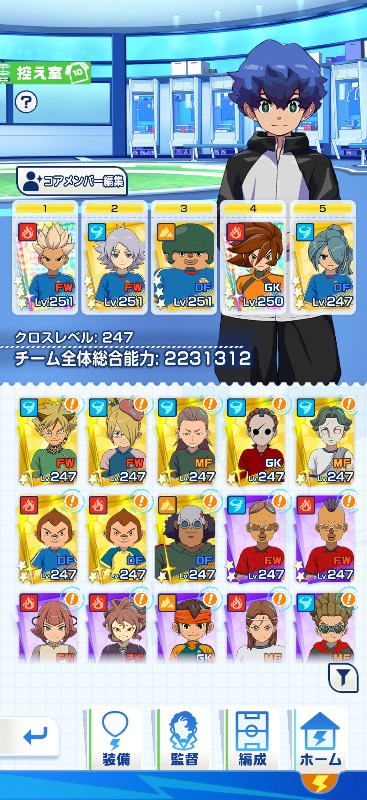Select core member slot 1 FW Lv.251
This screenshot has height=800, width=367.
pyautogui.click(x=44, y=257)
